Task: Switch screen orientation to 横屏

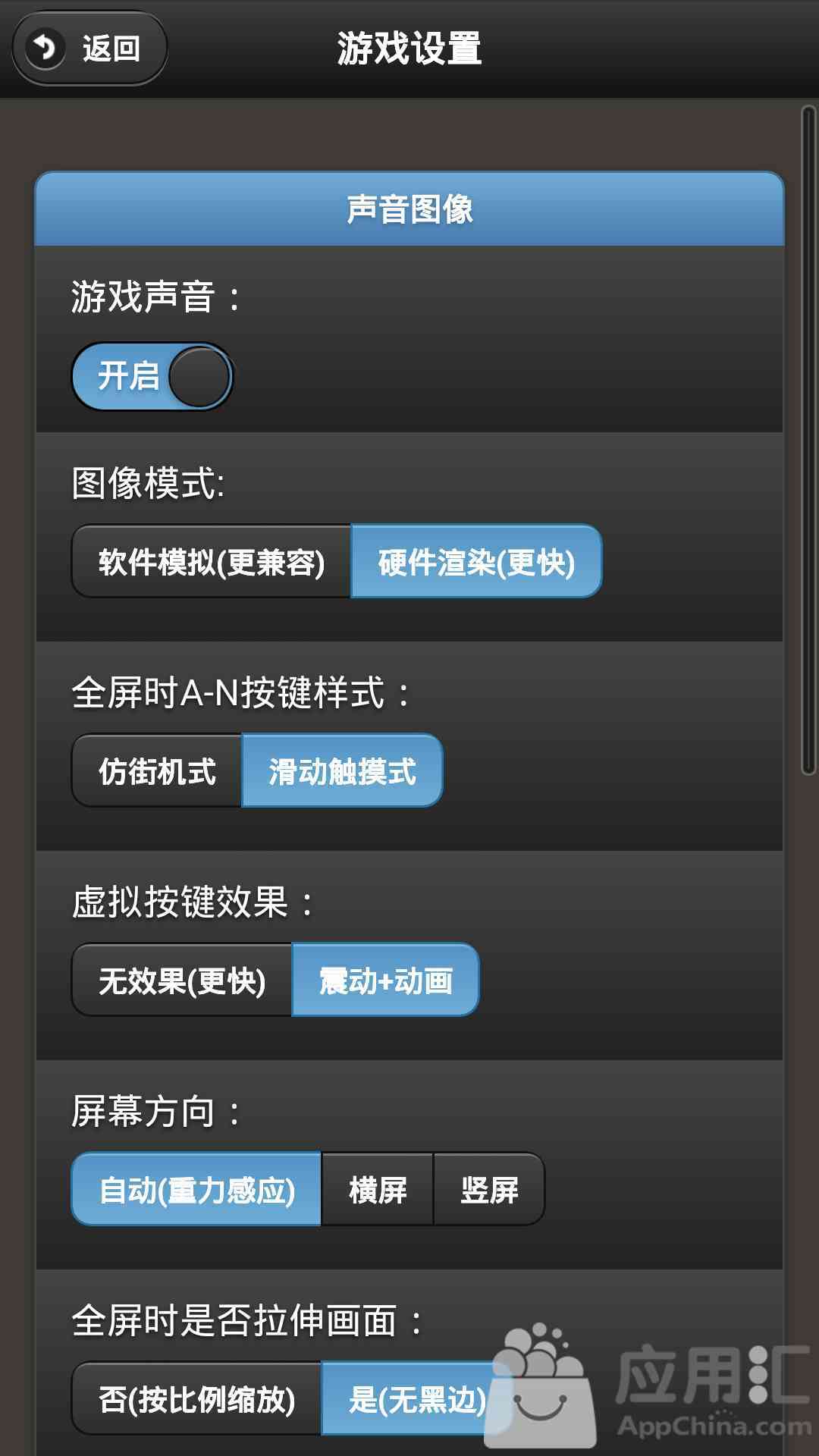Action: pyautogui.click(x=378, y=1190)
